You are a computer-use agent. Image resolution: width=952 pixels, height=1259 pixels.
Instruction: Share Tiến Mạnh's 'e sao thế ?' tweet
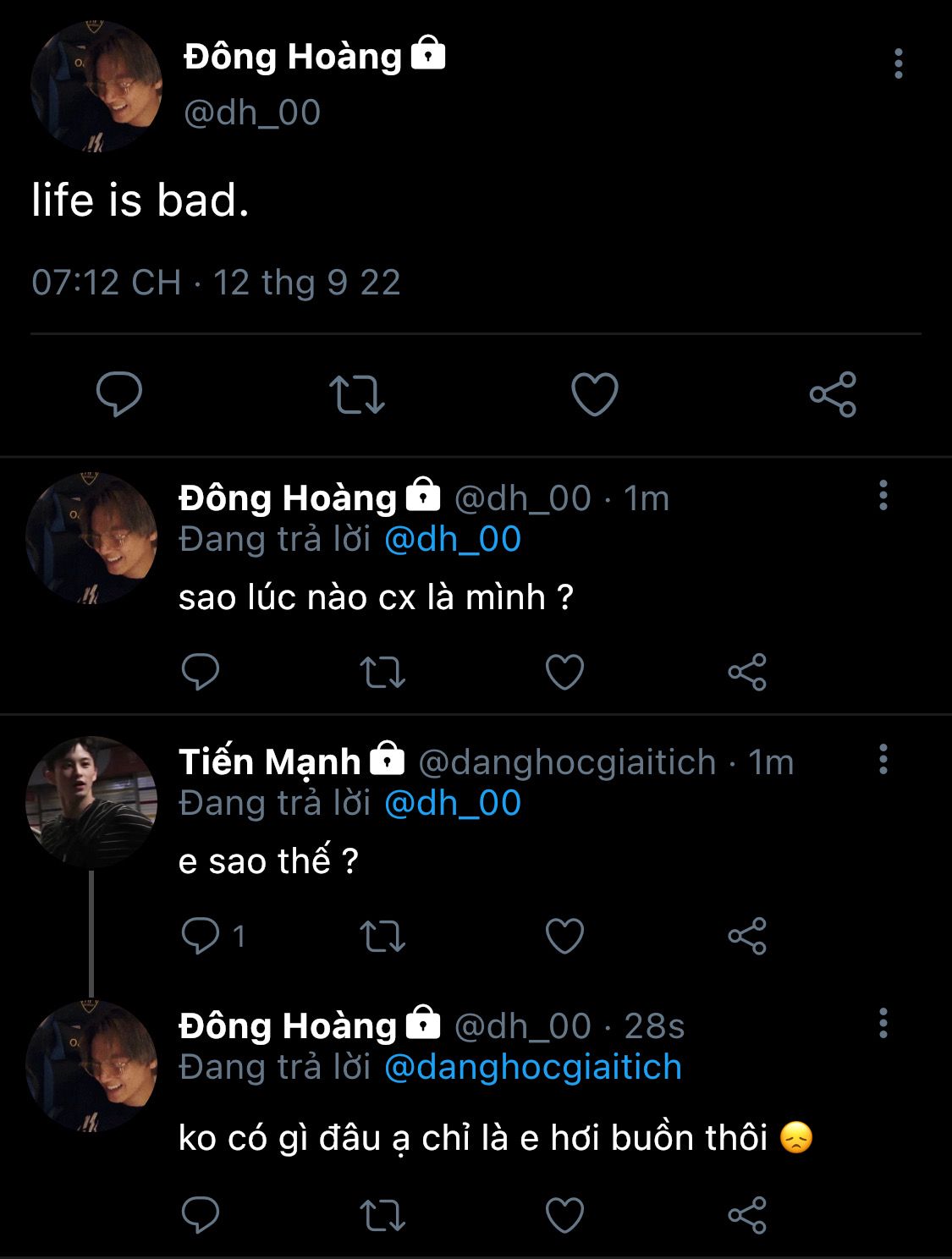pyautogui.click(x=747, y=936)
